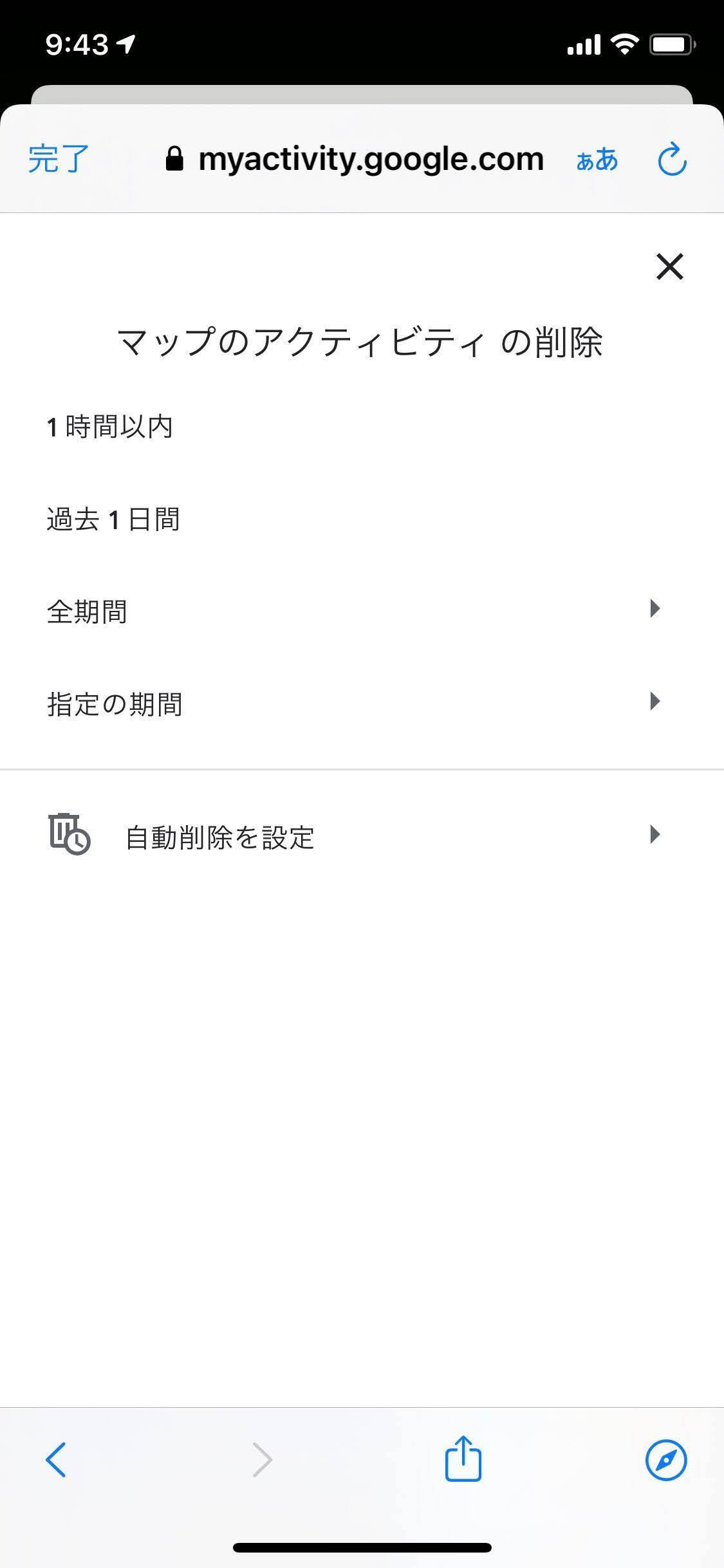Image resolution: width=724 pixels, height=1568 pixels.
Task: Select 1 時間以内 to delete activity
Action: [x=110, y=427]
